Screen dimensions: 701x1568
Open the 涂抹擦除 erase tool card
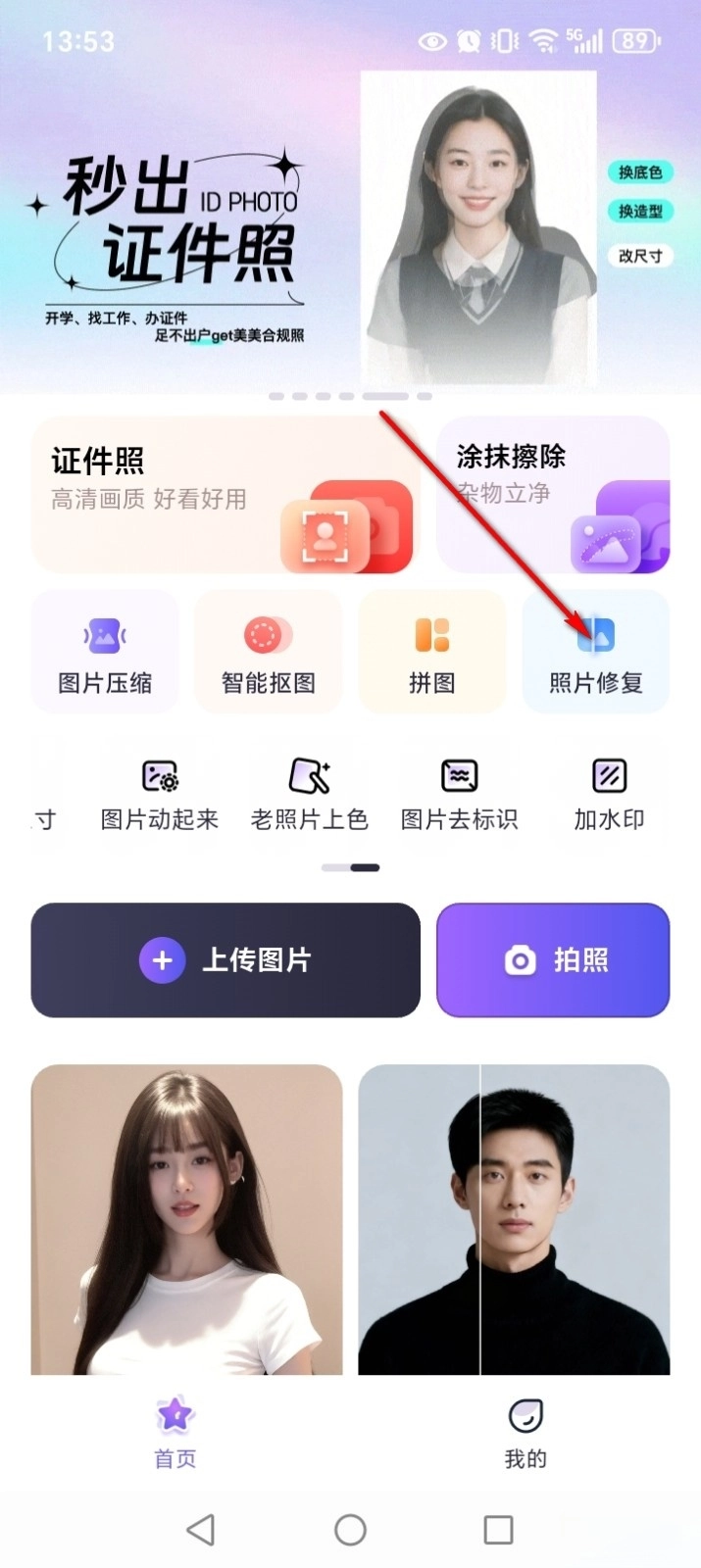553,495
